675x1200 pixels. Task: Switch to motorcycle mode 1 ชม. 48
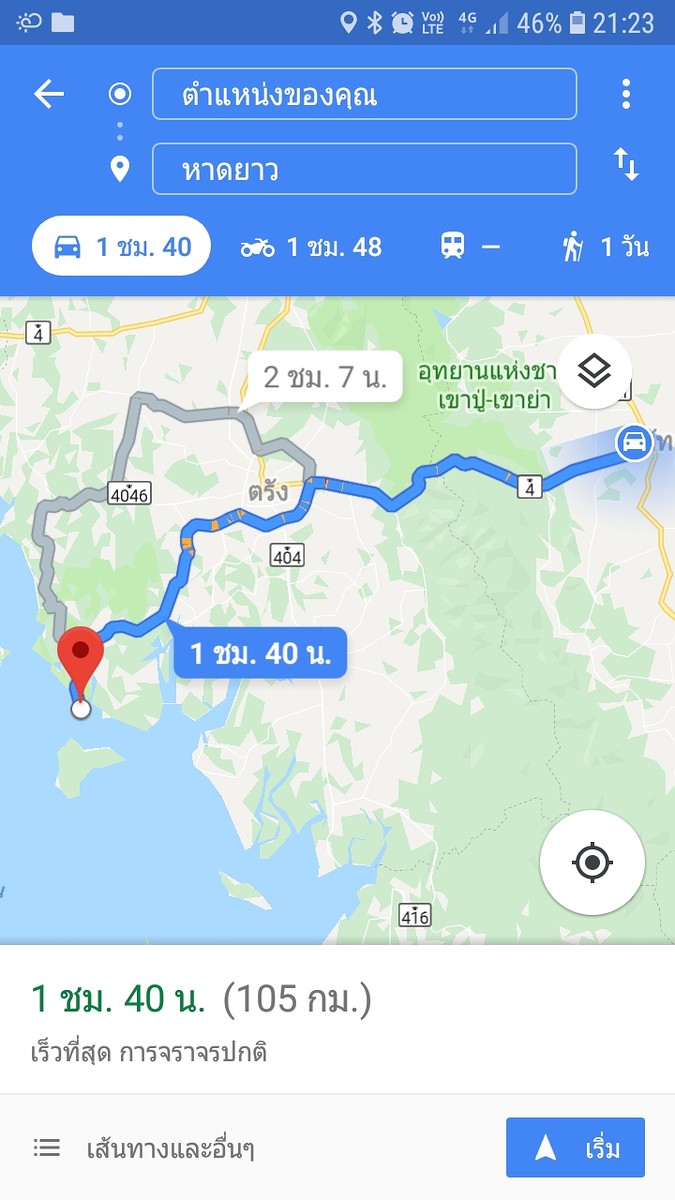[x=311, y=247]
